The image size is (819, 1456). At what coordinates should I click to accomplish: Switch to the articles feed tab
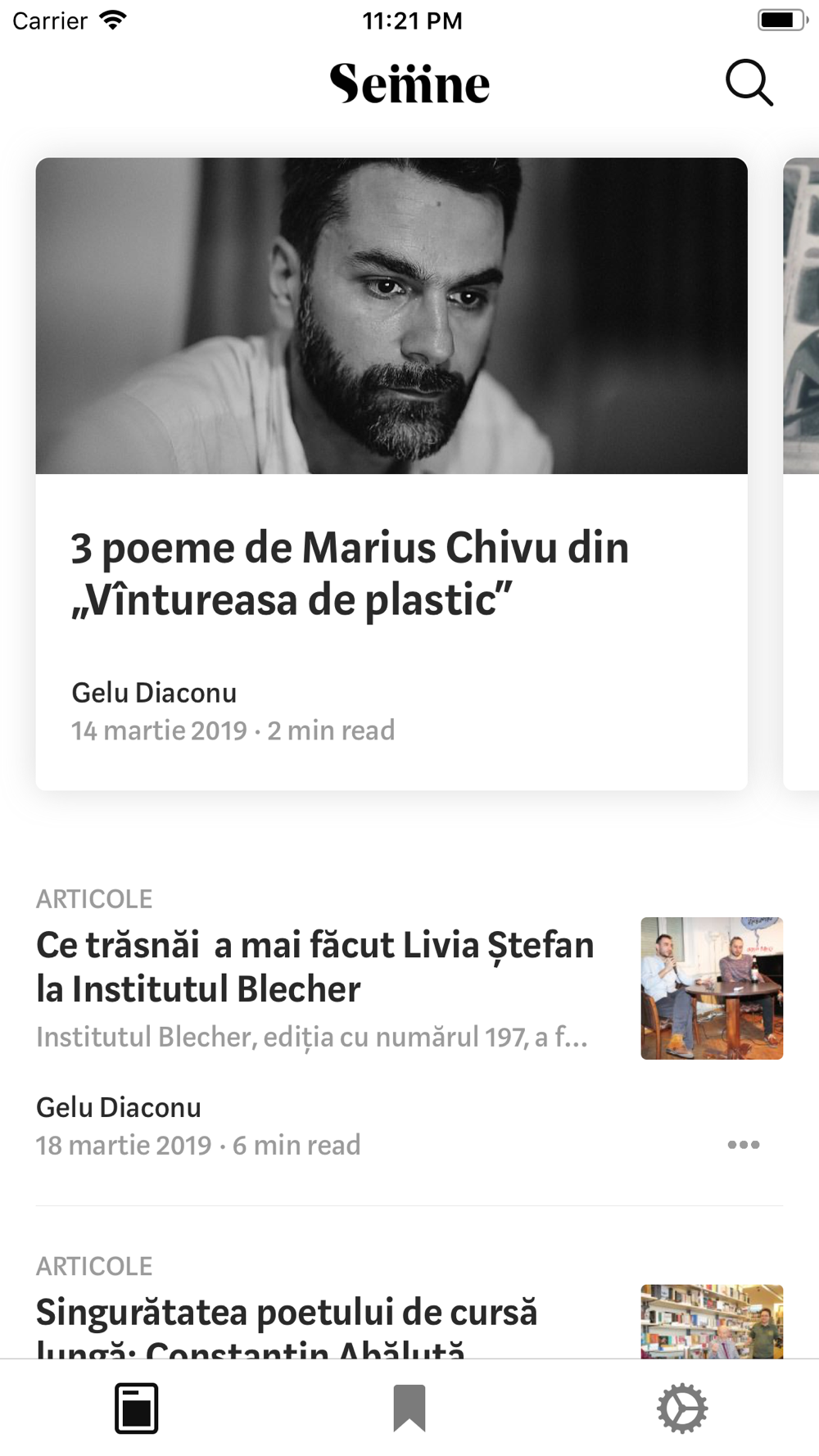pyautogui.click(x=137, y=1409)
